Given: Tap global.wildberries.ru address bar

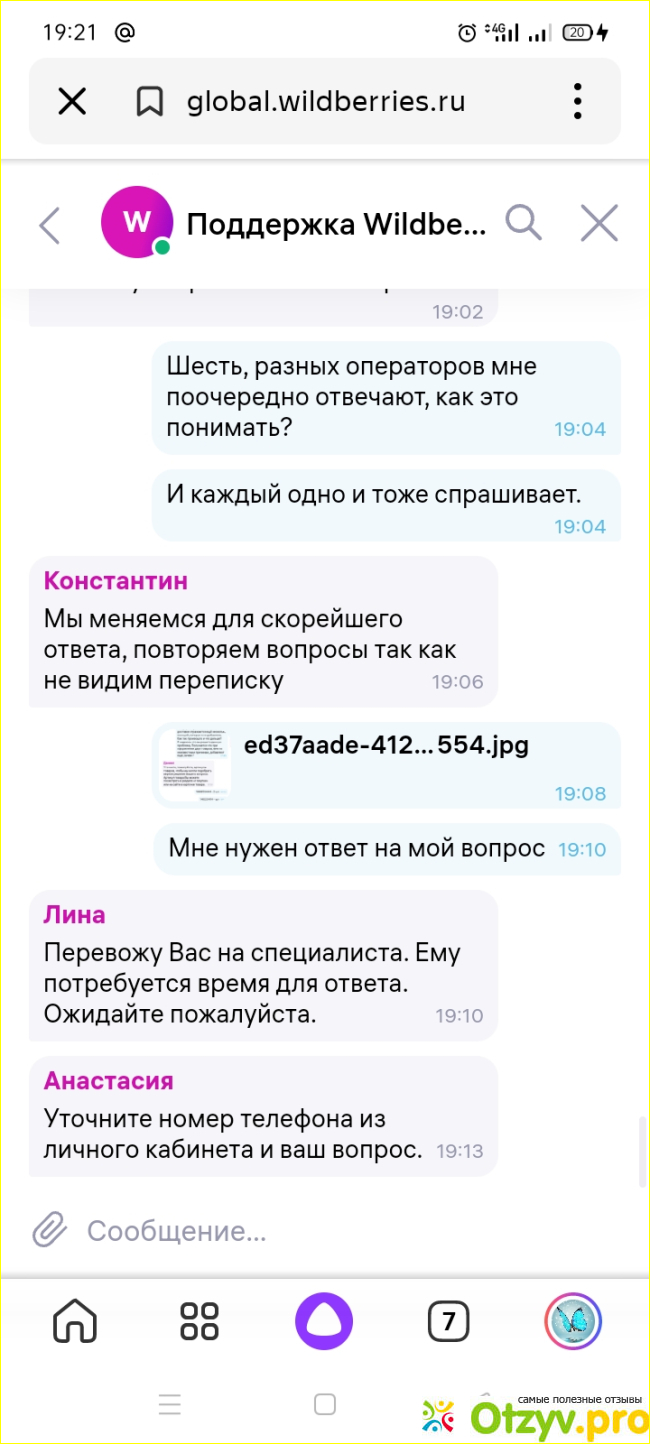Looking at the screenshot, I should click(x=325, y=101).
